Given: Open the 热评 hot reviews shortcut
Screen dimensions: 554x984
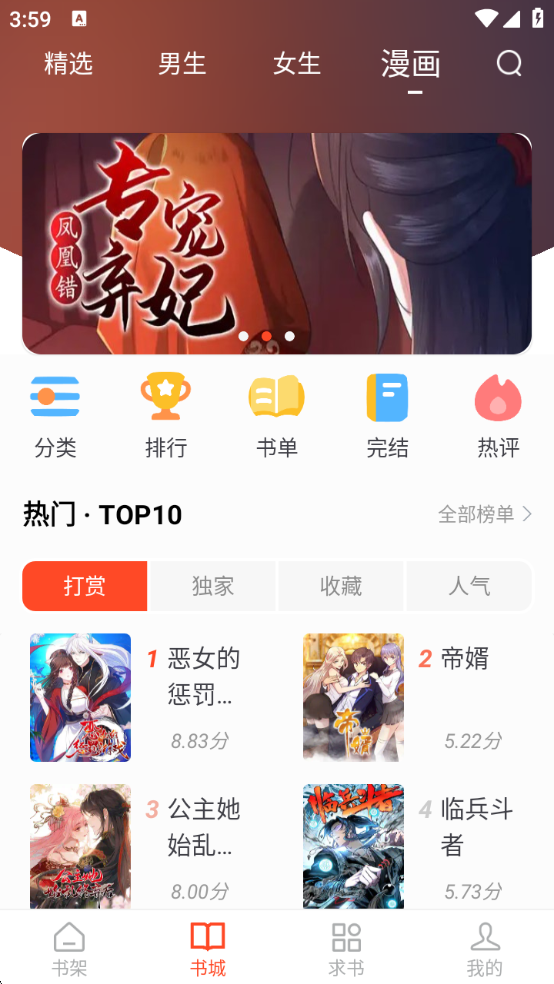Looking at the screenshot, I should tap(498, 415).
